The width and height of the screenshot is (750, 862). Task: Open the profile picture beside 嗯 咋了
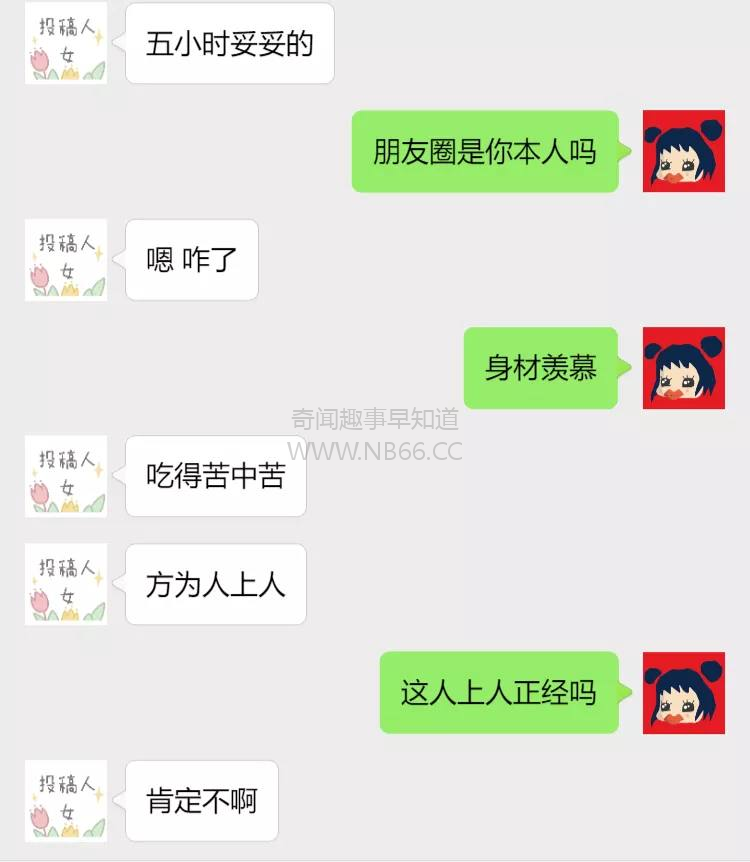point(66,259)
